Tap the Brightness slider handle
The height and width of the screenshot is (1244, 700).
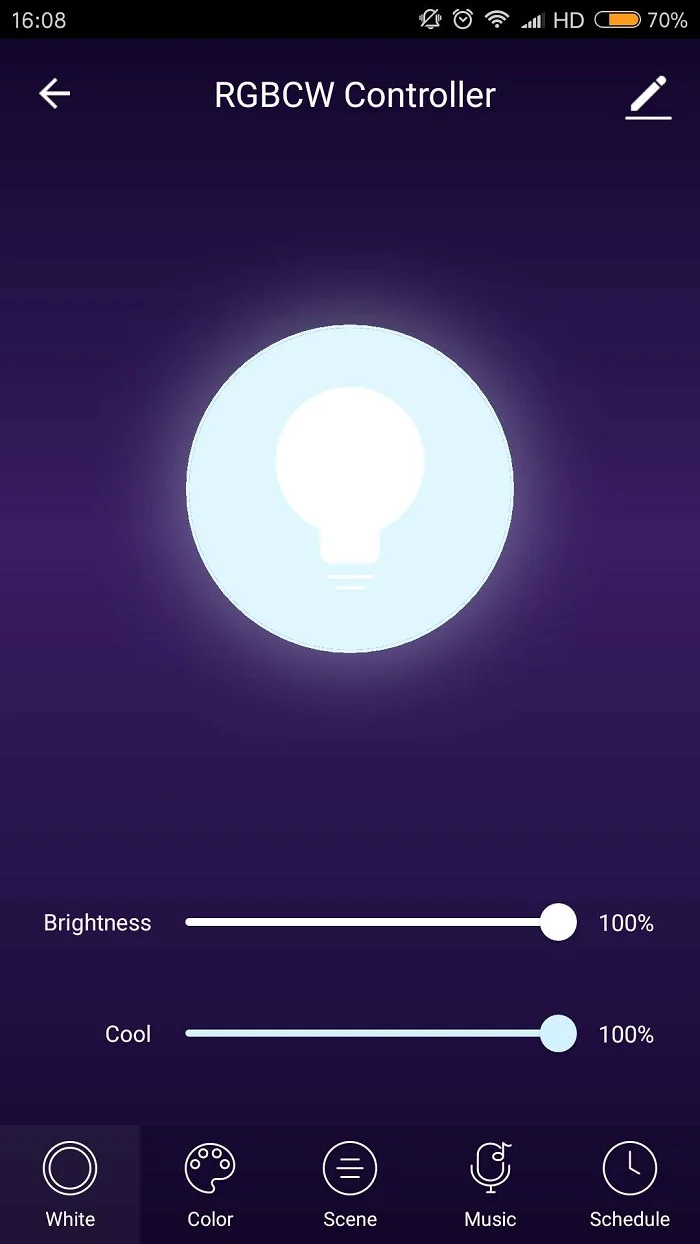(x=558, y=922)
